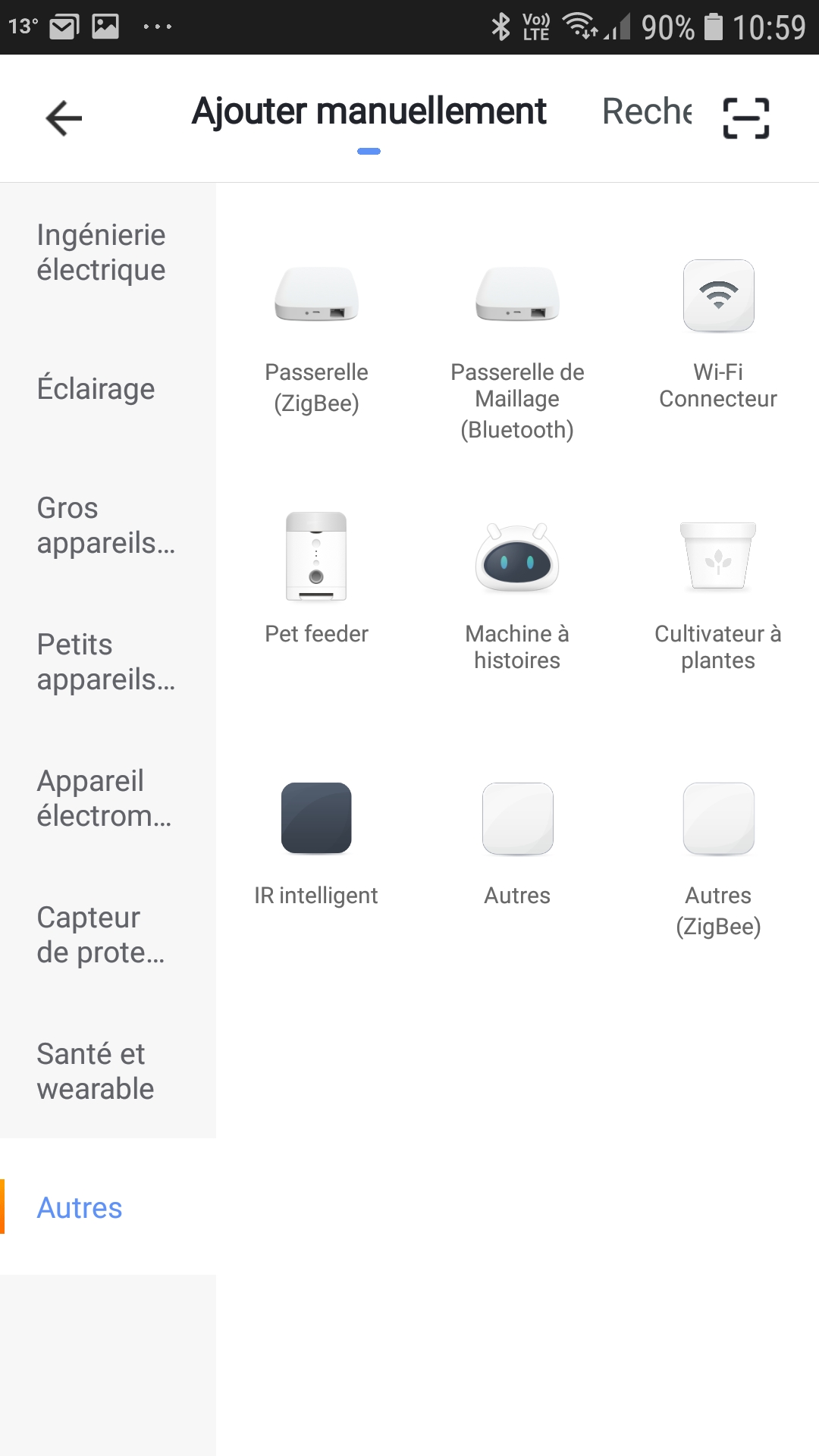Image resolution: width=819 pixels, height=1456 pixels.
Task: Select the Petits appareils category
Action: [x=105, y=662]
